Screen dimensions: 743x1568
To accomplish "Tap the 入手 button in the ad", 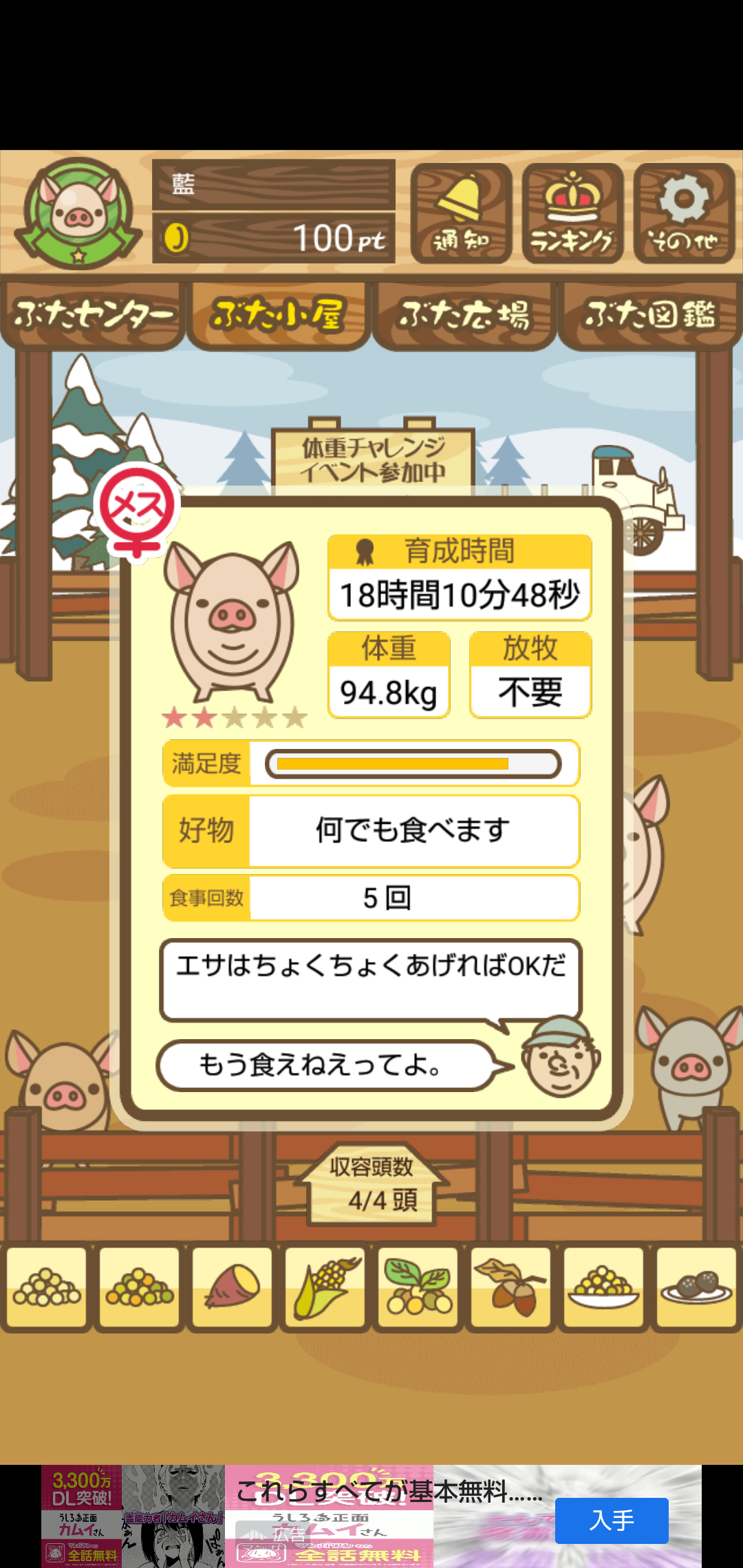I will coord(612,1521).
